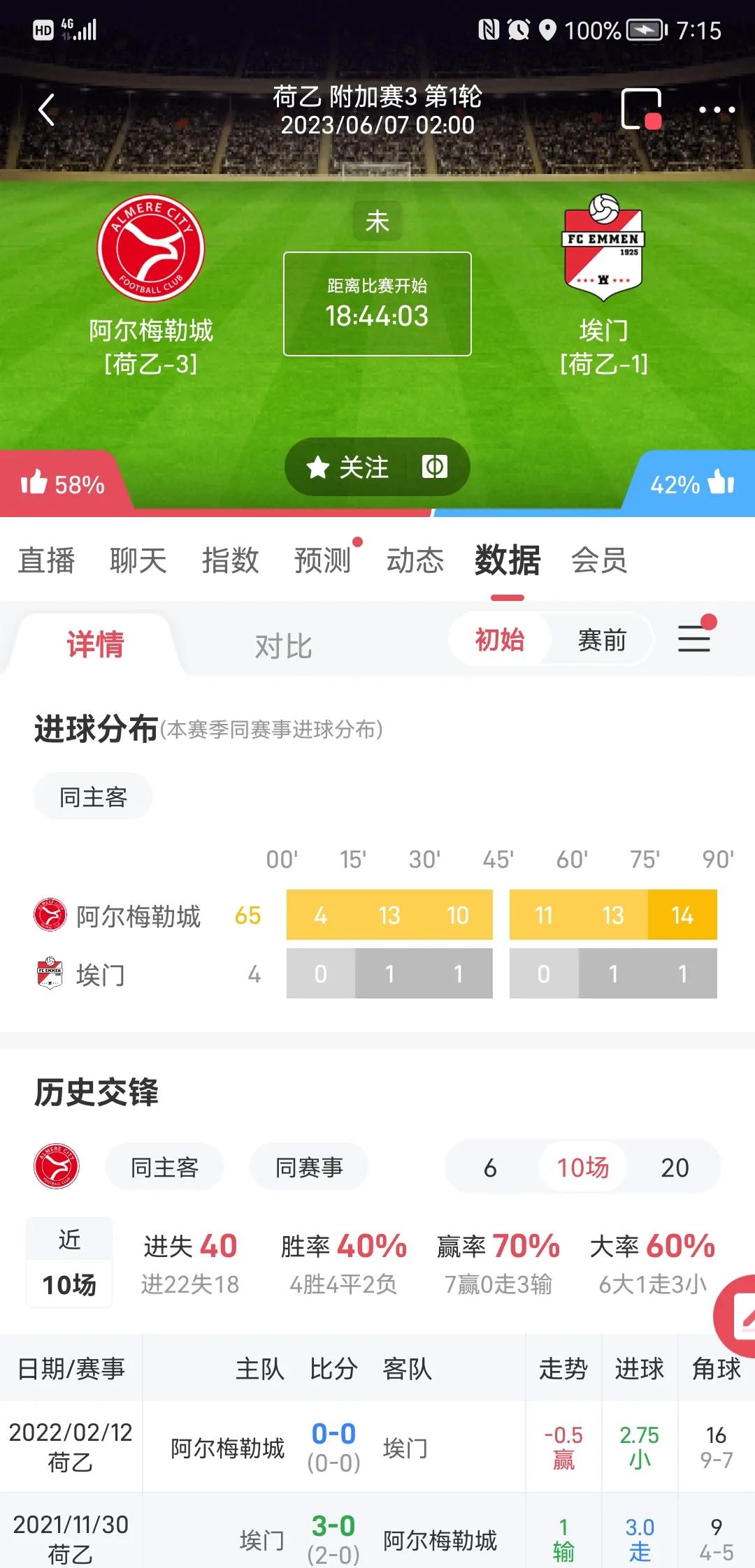Tap the back arrow at top left

click(46, 110)
